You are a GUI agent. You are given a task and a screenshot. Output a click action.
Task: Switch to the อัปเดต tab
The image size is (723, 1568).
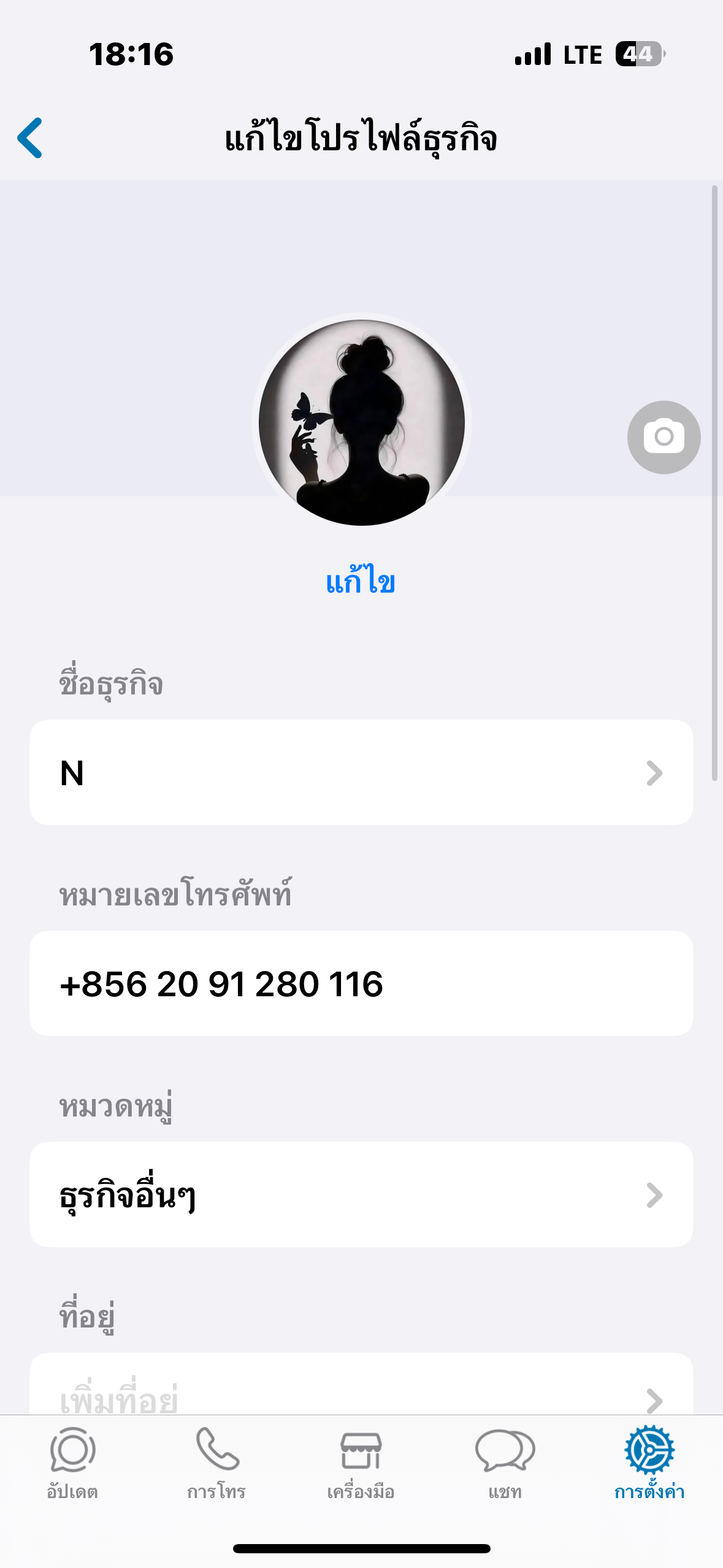(72, 1464)
